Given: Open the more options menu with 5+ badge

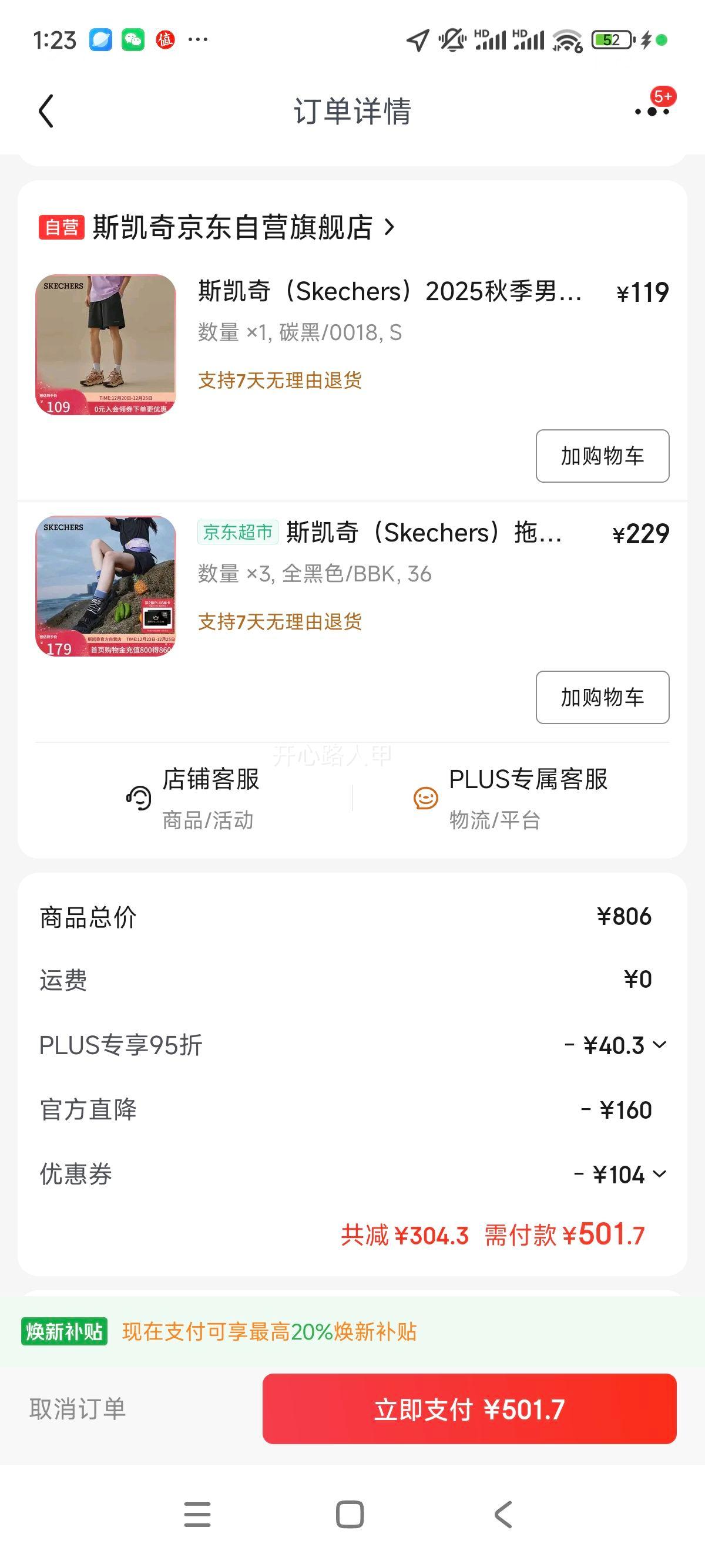Looking at the screenshot, I should [652, 112].
